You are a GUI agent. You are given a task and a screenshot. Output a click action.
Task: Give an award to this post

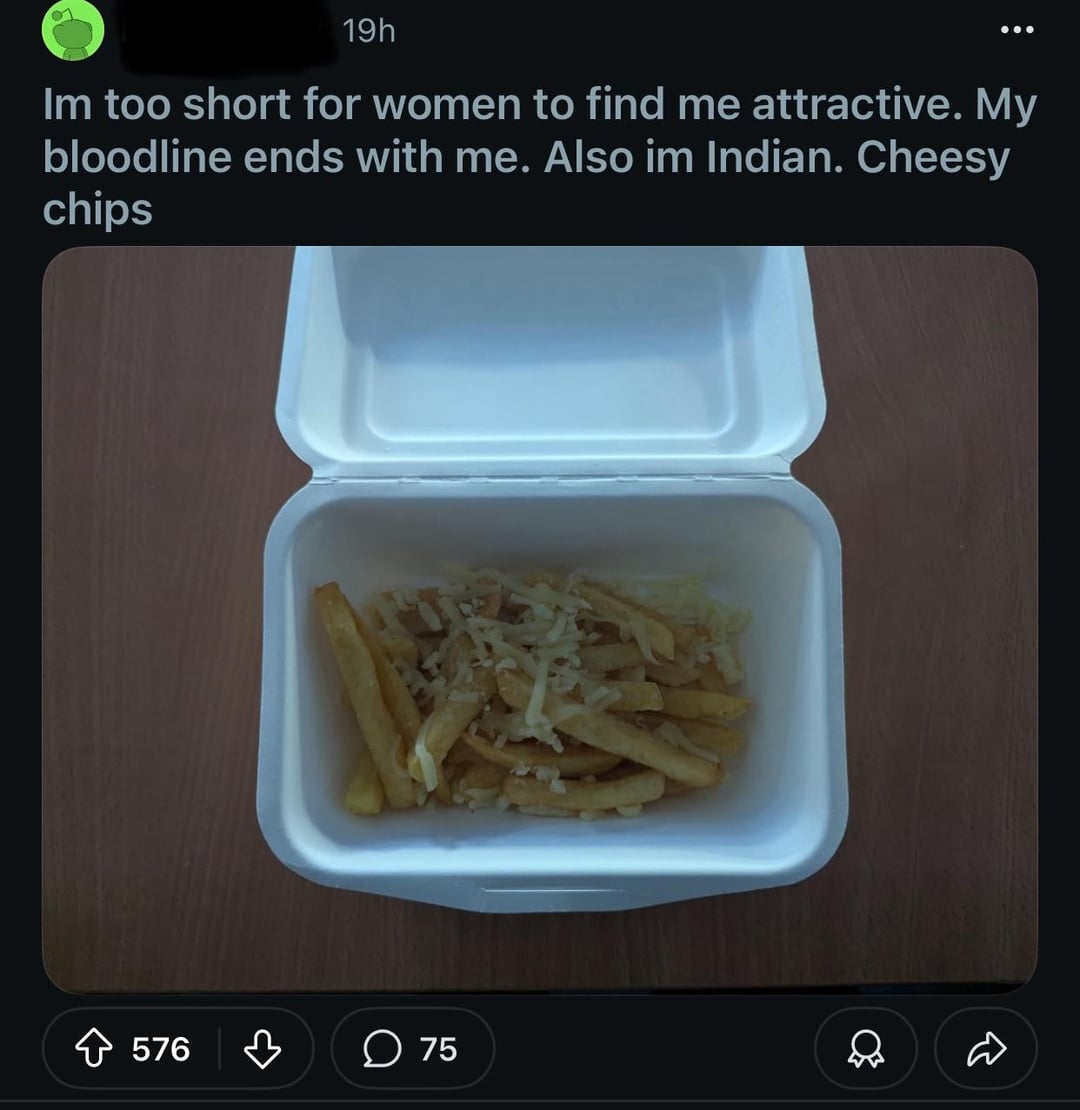865,1048
